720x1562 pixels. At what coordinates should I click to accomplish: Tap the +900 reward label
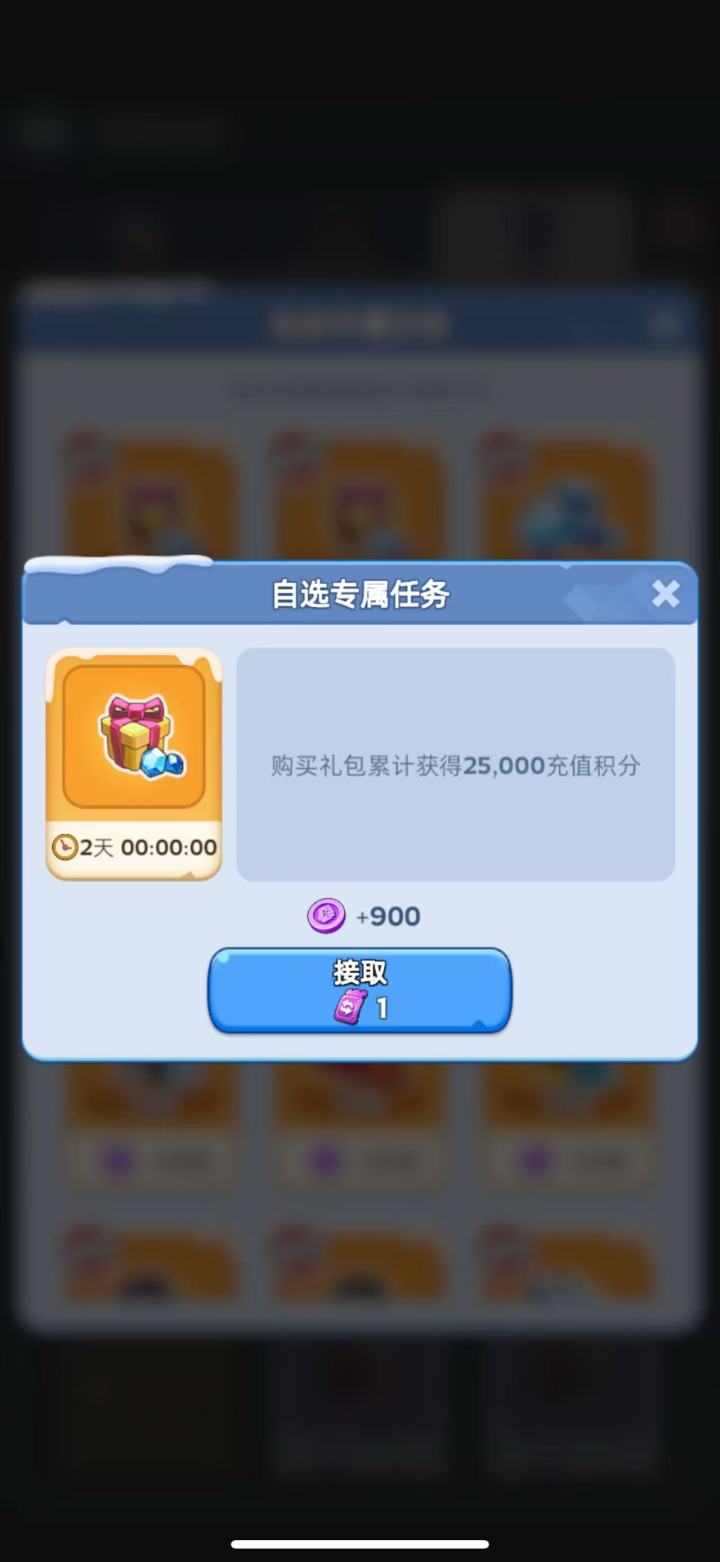pos(388,916)
